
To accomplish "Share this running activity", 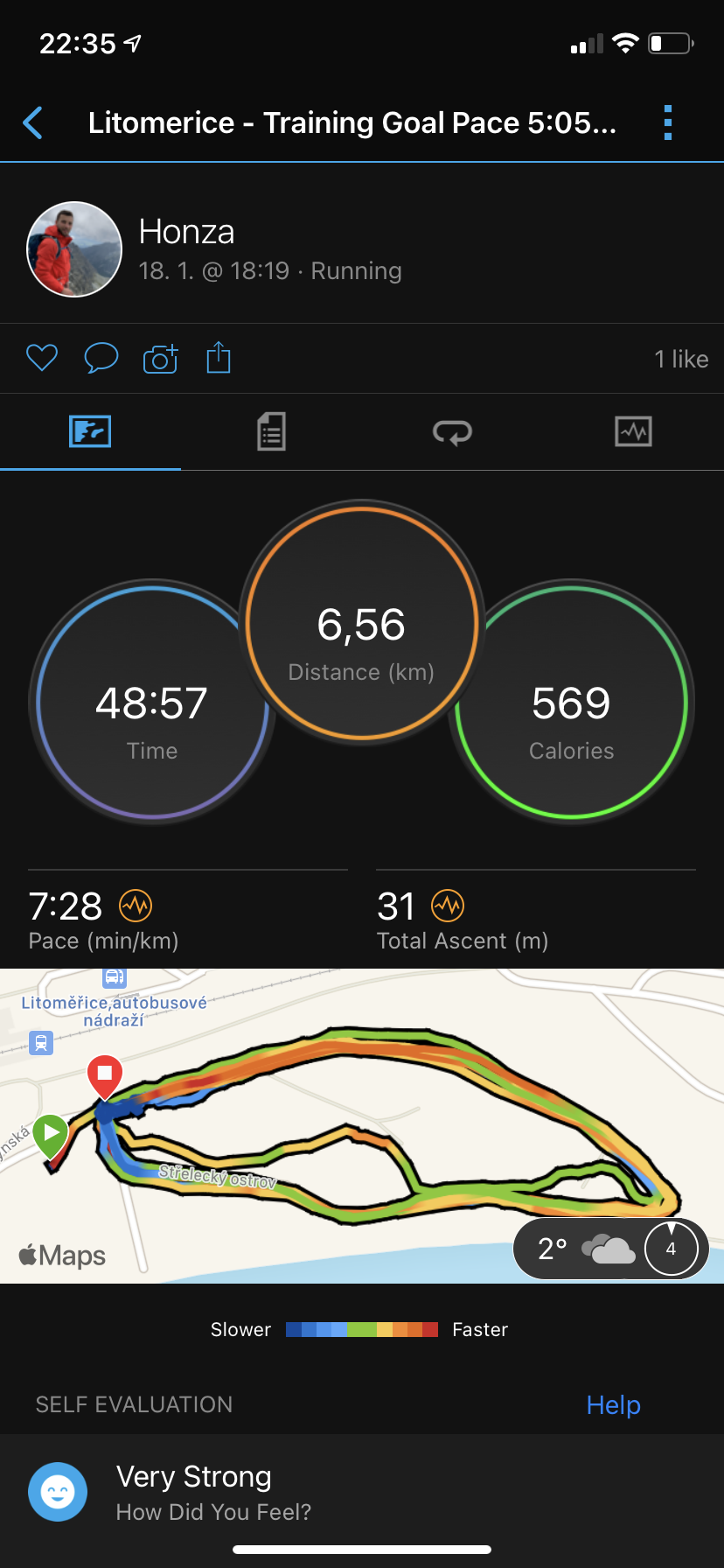I will click(219, 358).
